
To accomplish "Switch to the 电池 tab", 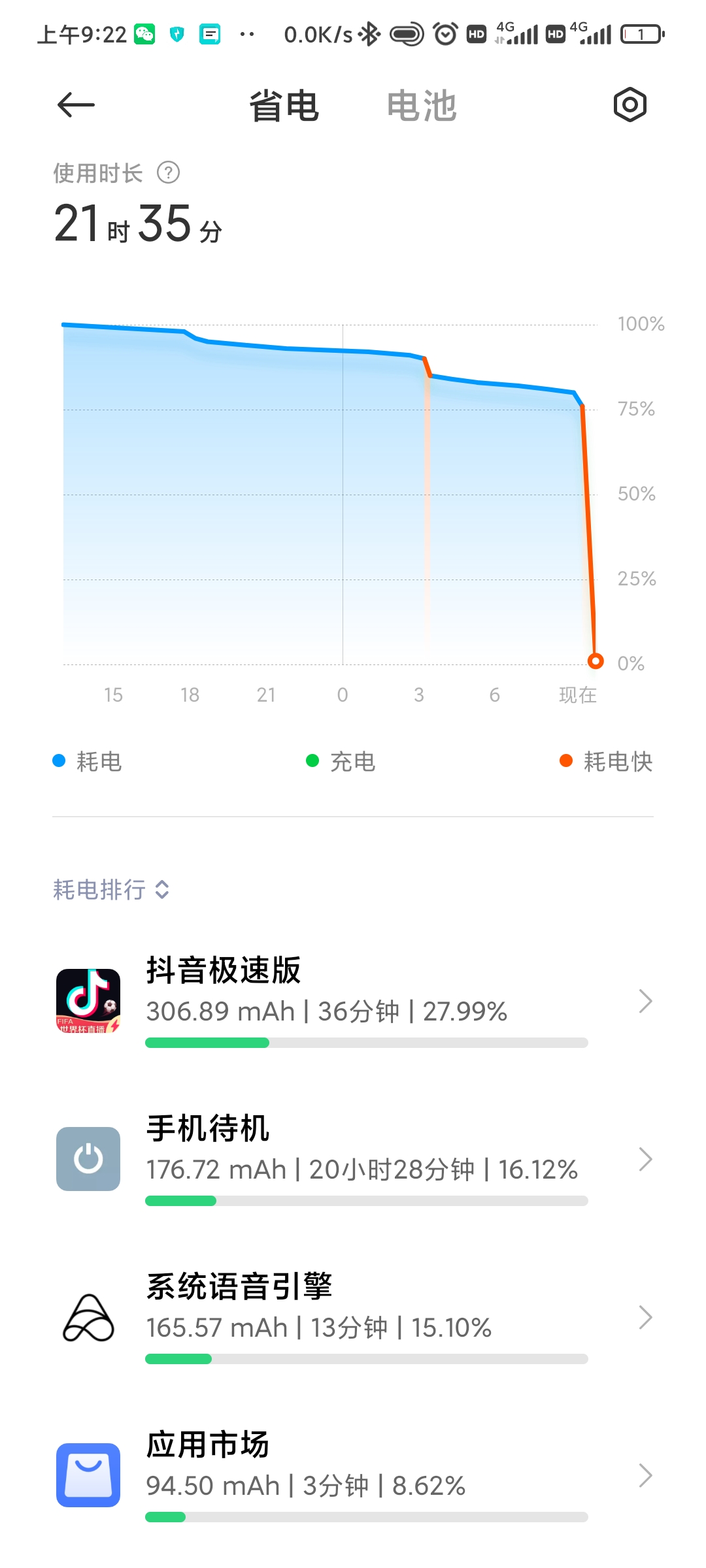I will [x=422, y=106].
